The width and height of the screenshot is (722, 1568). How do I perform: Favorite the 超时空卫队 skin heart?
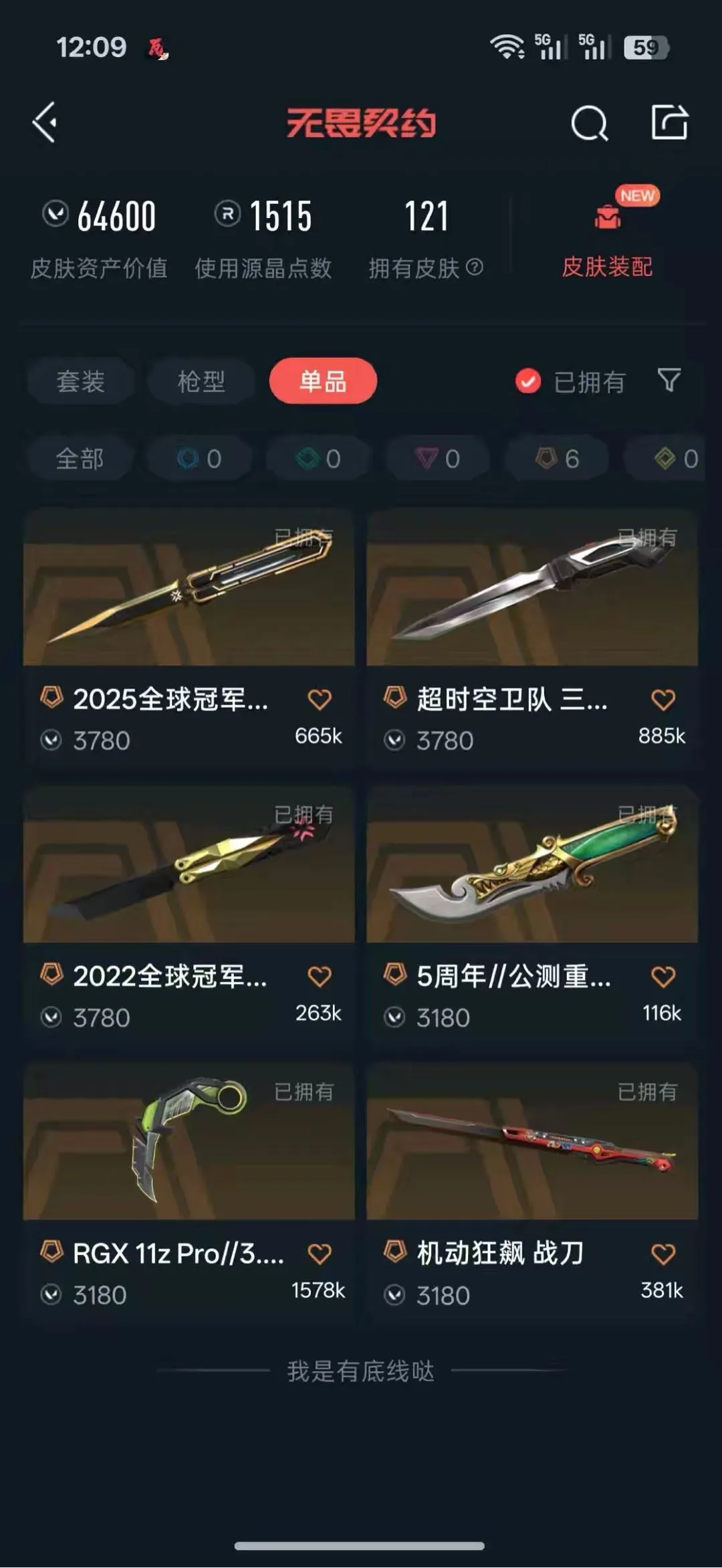pos(663,700)
